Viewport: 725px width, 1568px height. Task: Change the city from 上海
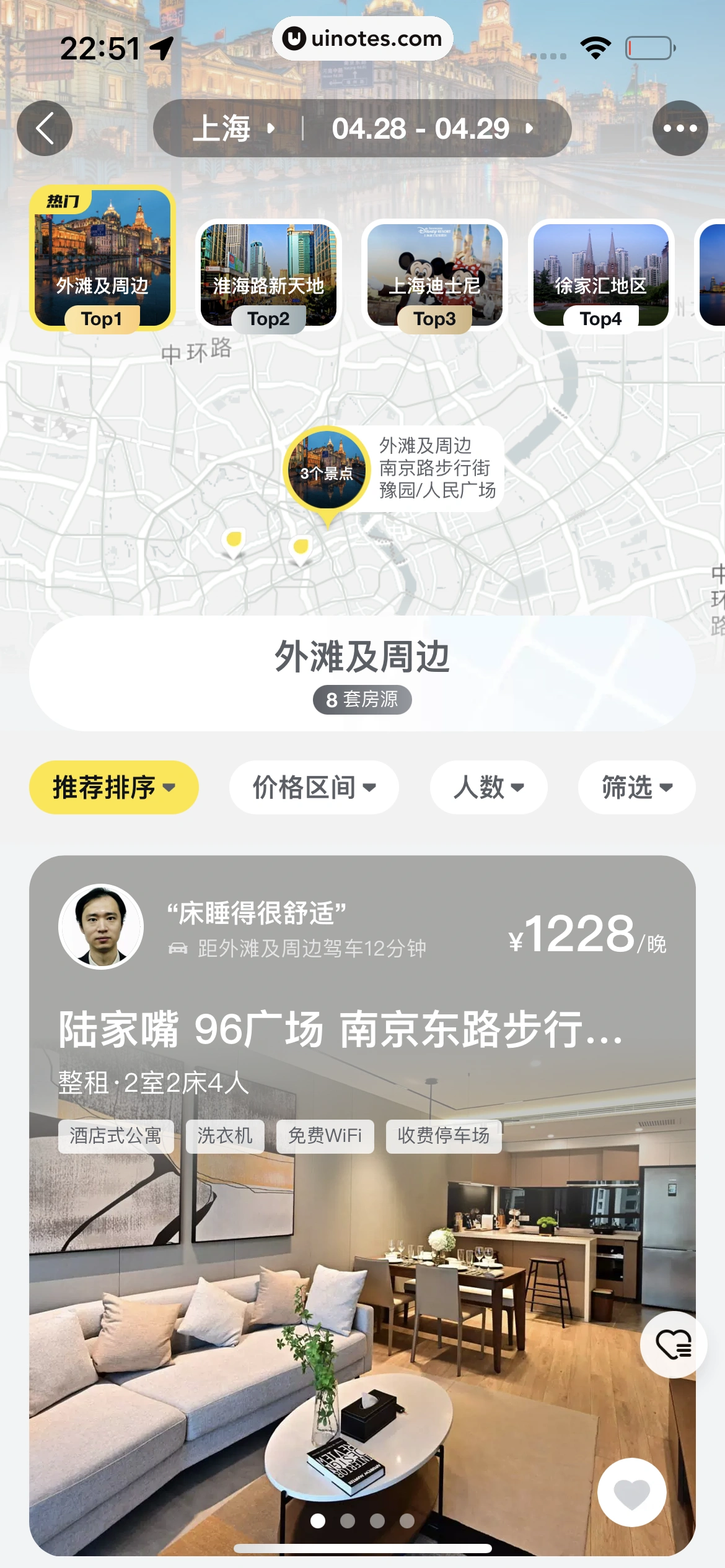click(232, 129)
